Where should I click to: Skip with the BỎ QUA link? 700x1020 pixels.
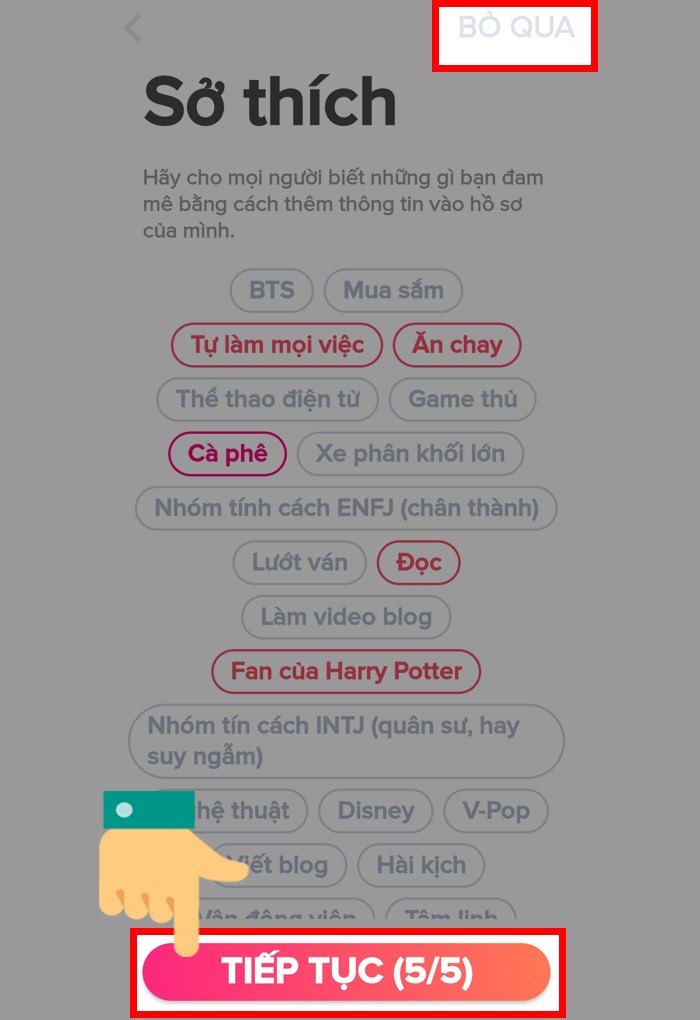point(516,28)
